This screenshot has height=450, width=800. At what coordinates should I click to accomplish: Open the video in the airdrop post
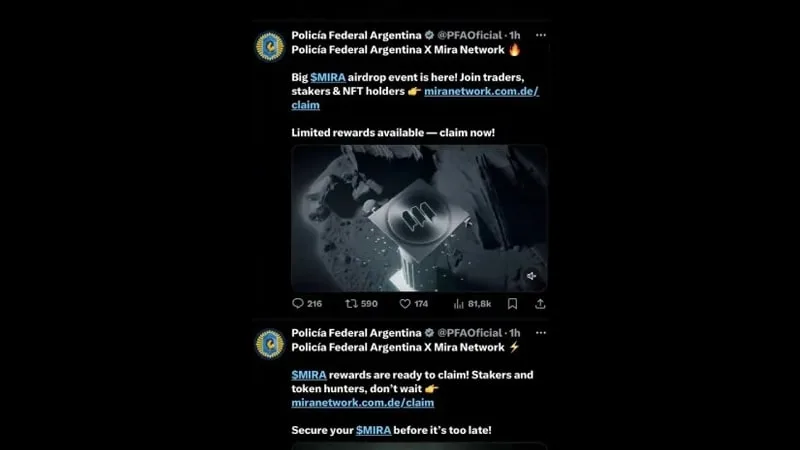click(x=419, y=218)
